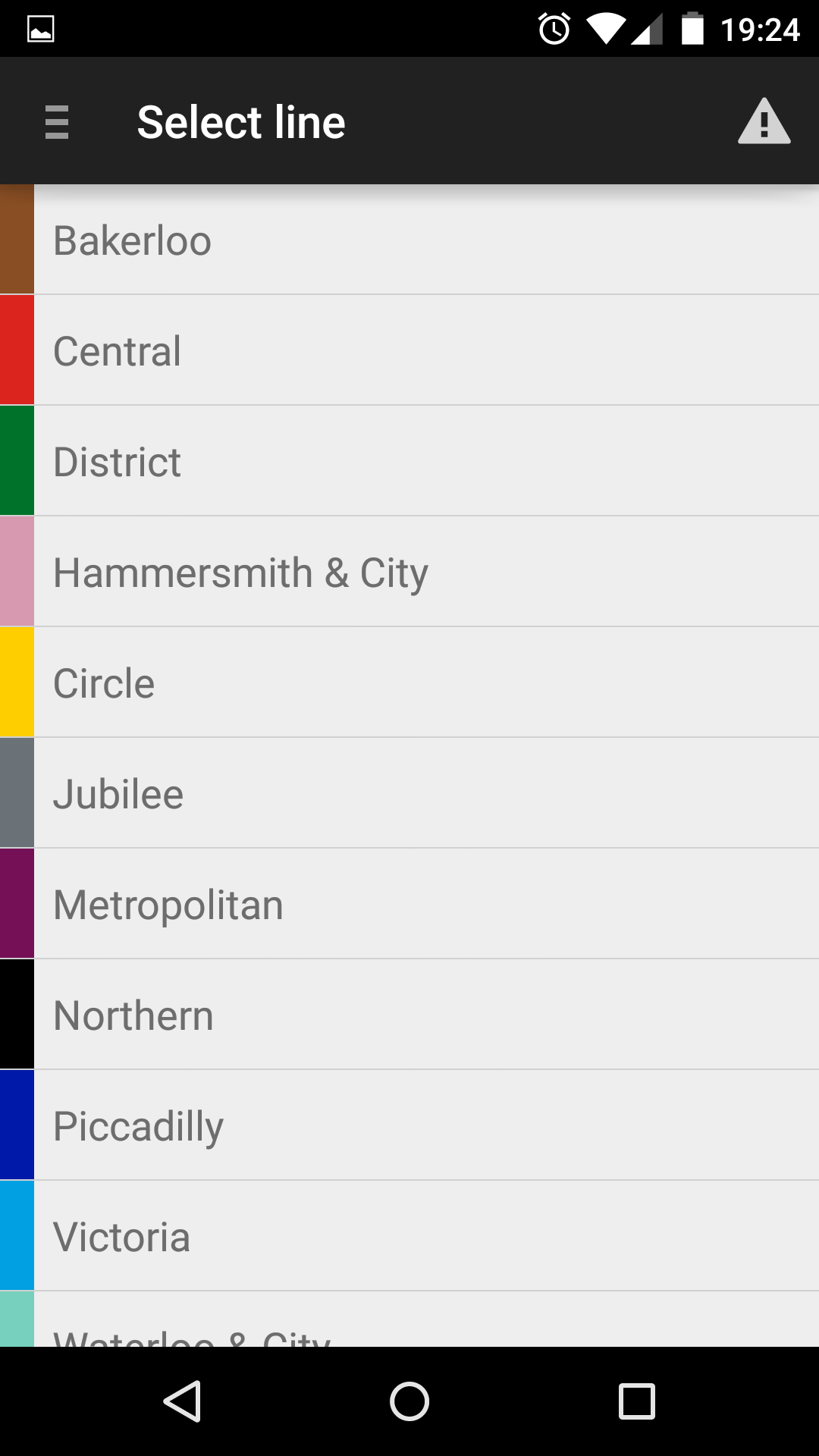Image resolution: width=819 pixels, height=1456 pixels.
Task: Select the Bakerloo line
Action: (x=409, y=239)
